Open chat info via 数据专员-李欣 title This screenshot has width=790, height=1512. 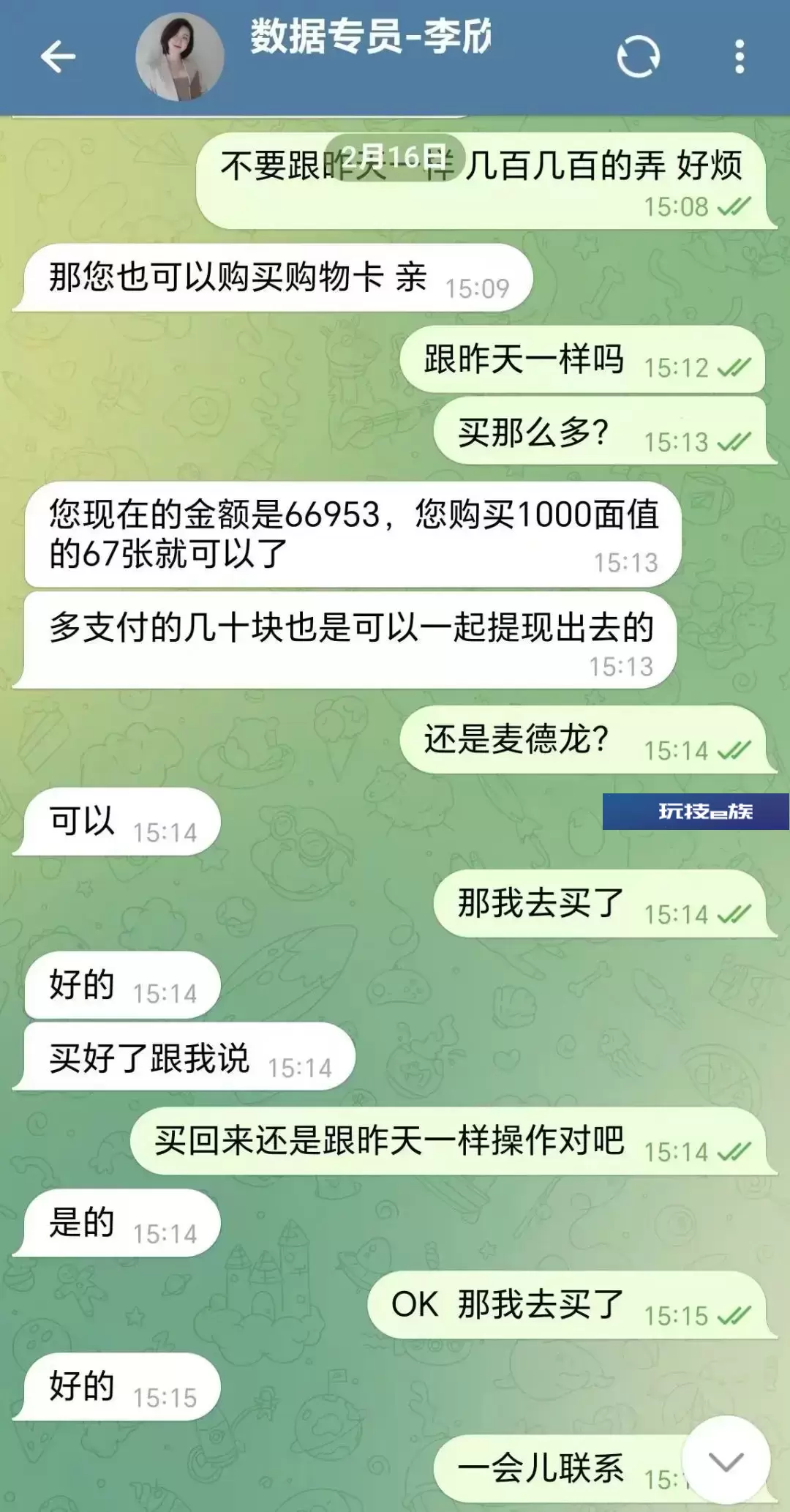pyautogui.click(x=371, y=37)
